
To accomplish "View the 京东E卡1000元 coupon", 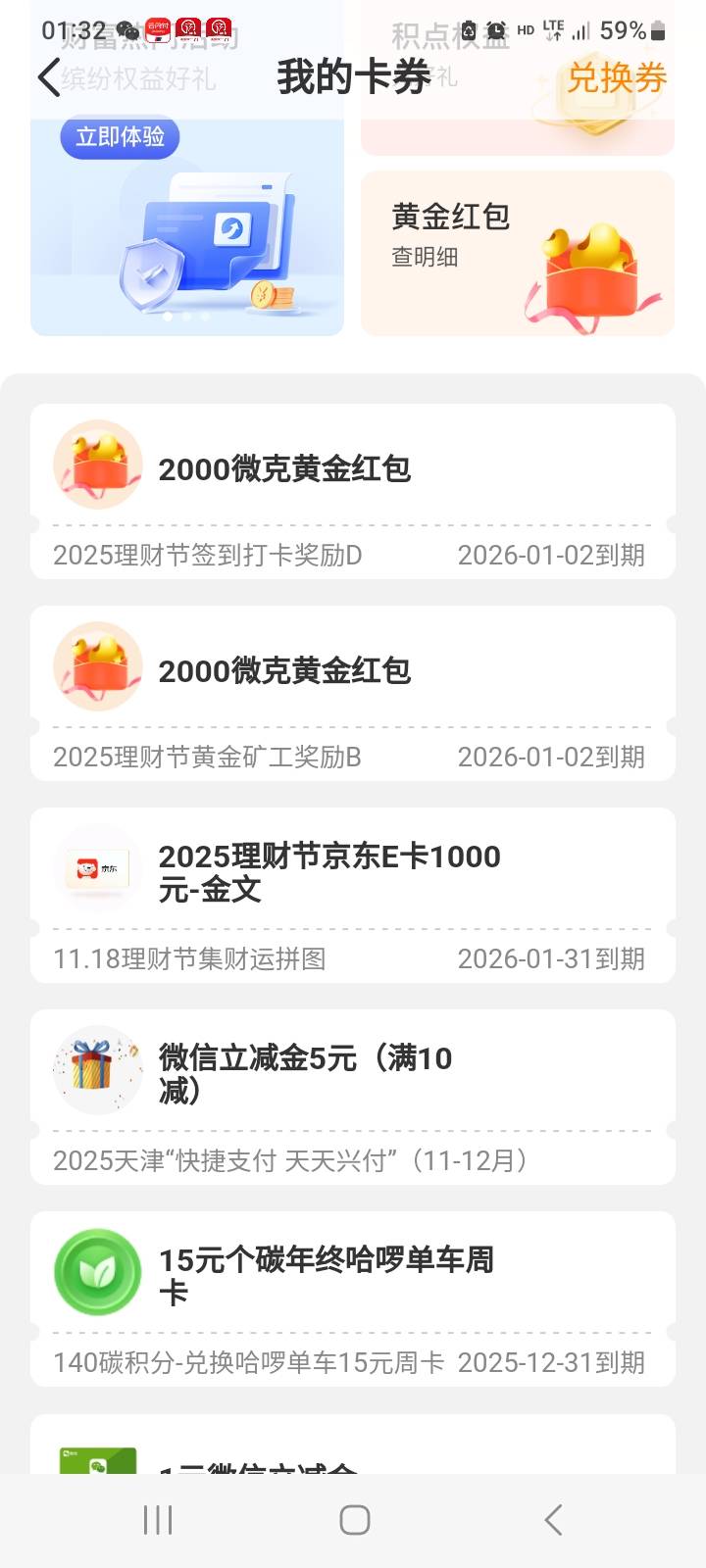I will coord(353,894).
